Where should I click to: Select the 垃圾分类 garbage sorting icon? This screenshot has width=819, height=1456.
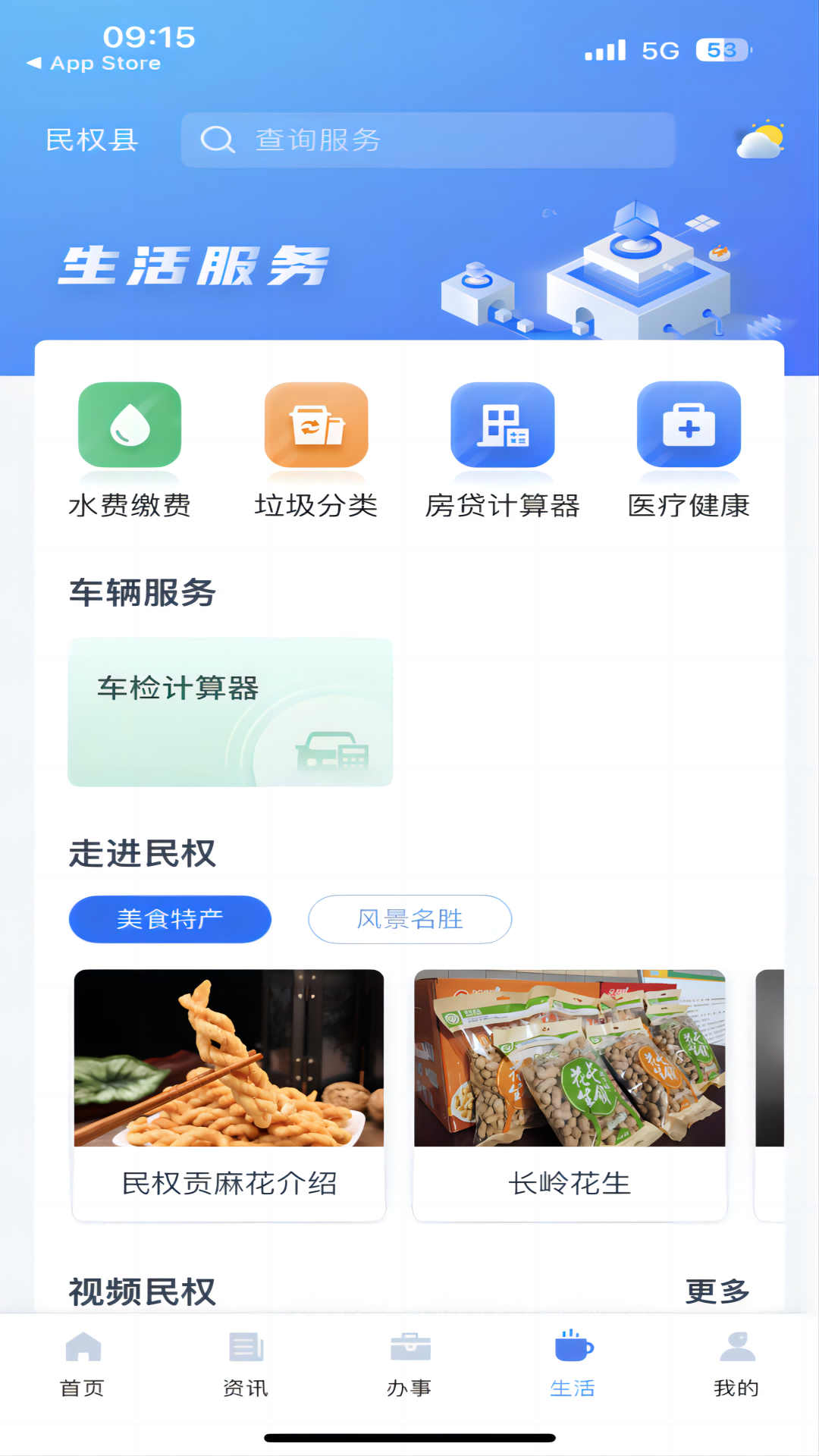(x=316, y=425)
